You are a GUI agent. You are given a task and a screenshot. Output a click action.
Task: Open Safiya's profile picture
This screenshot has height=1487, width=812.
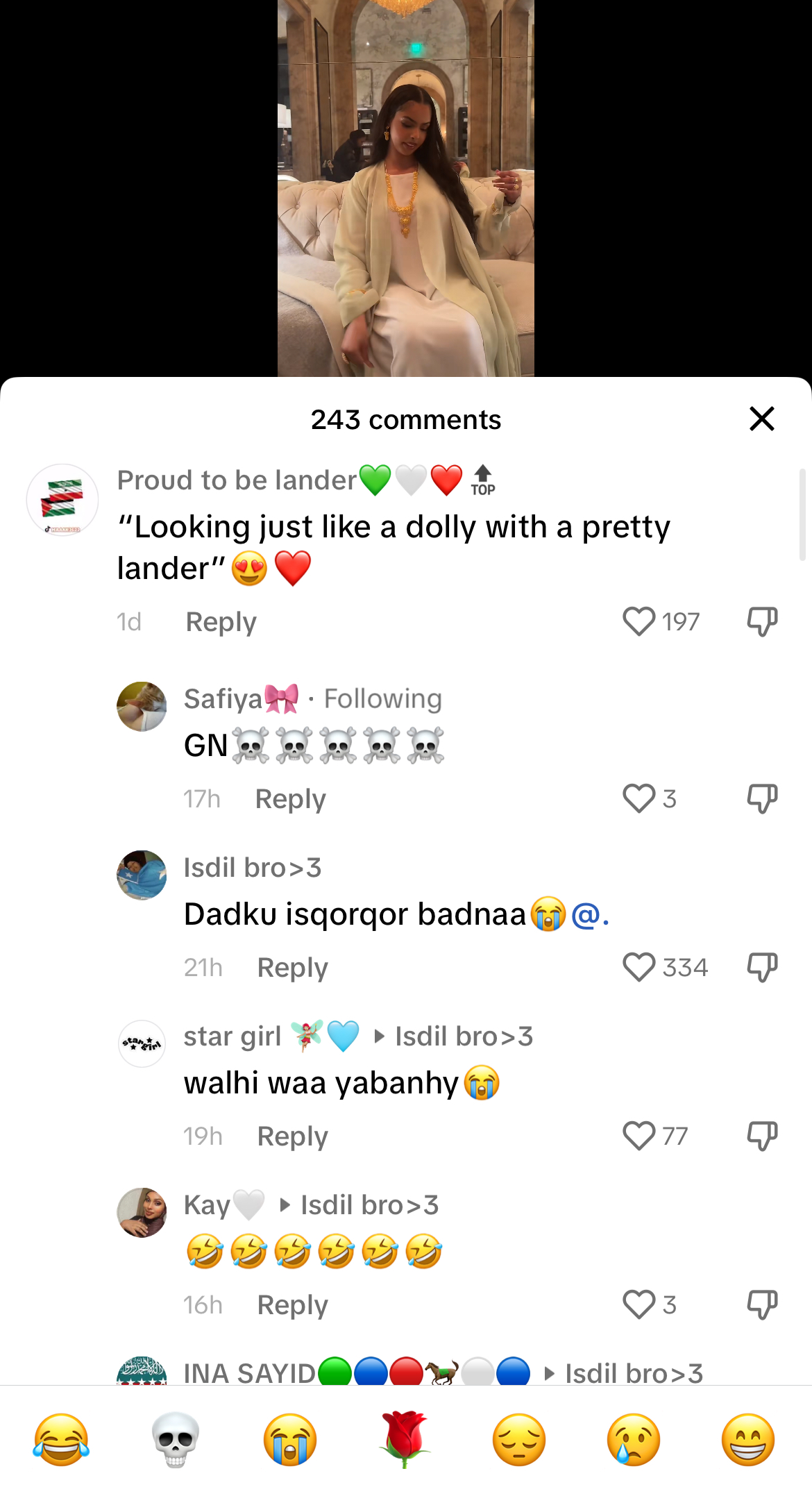tap(142, 707)
